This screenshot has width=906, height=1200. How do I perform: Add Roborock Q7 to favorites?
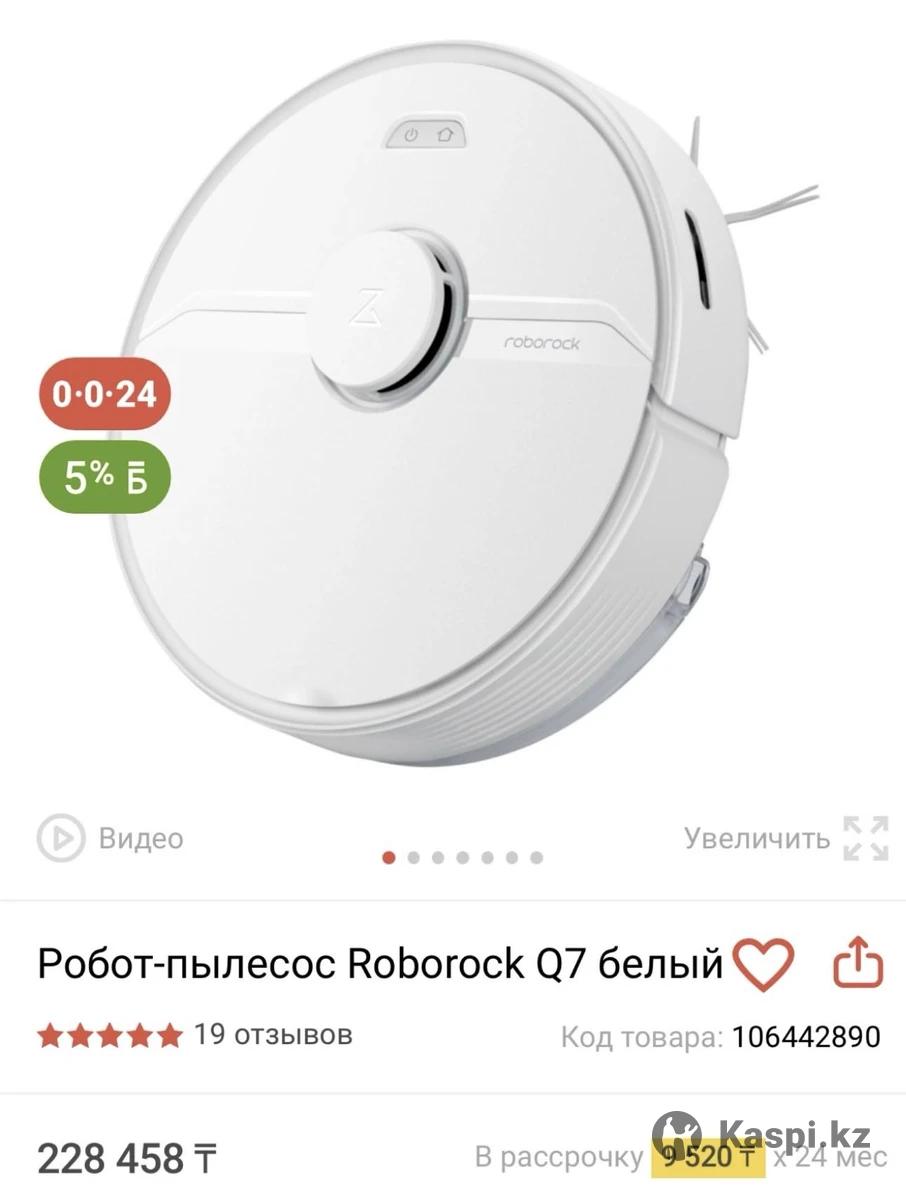(x=763, y=966)
